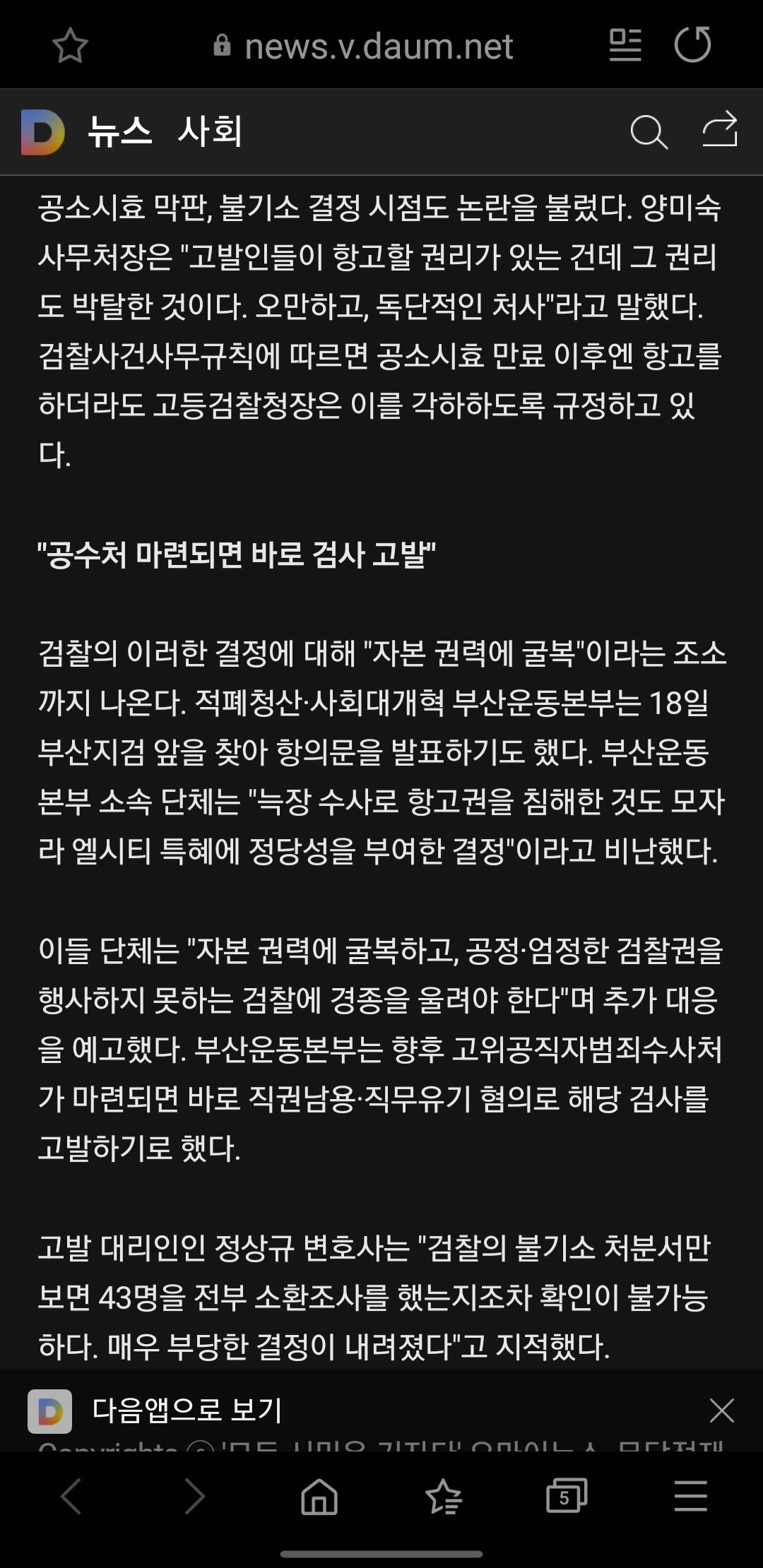Tap the news.v.daum.net address bar
Image resolution: width=763 pixels, height=1568 pixels.
[x=363, y=47]
